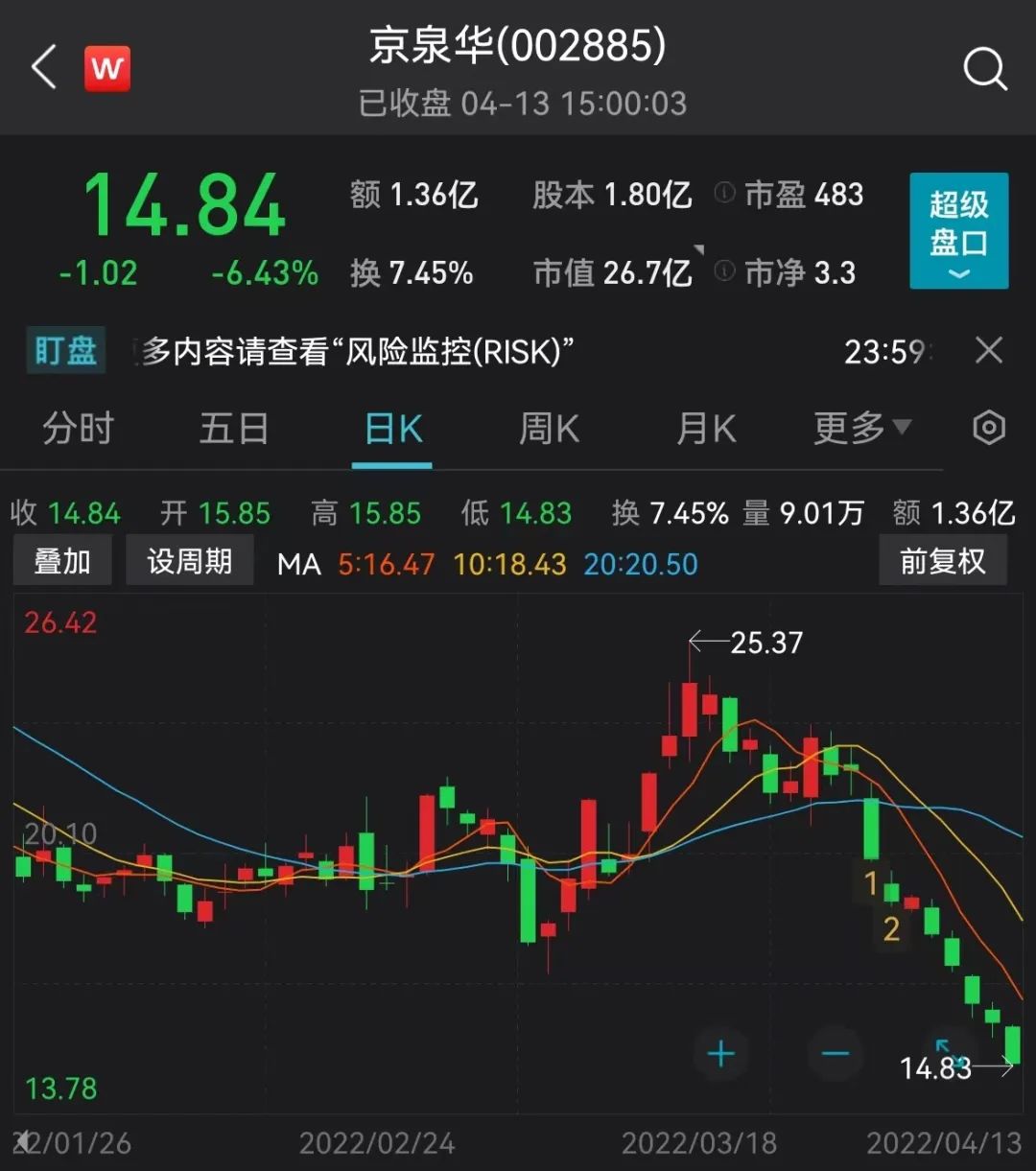The image size is (1036, 1171).
Task: Select the 周K weekly chart tab
Action: (549, 429)
